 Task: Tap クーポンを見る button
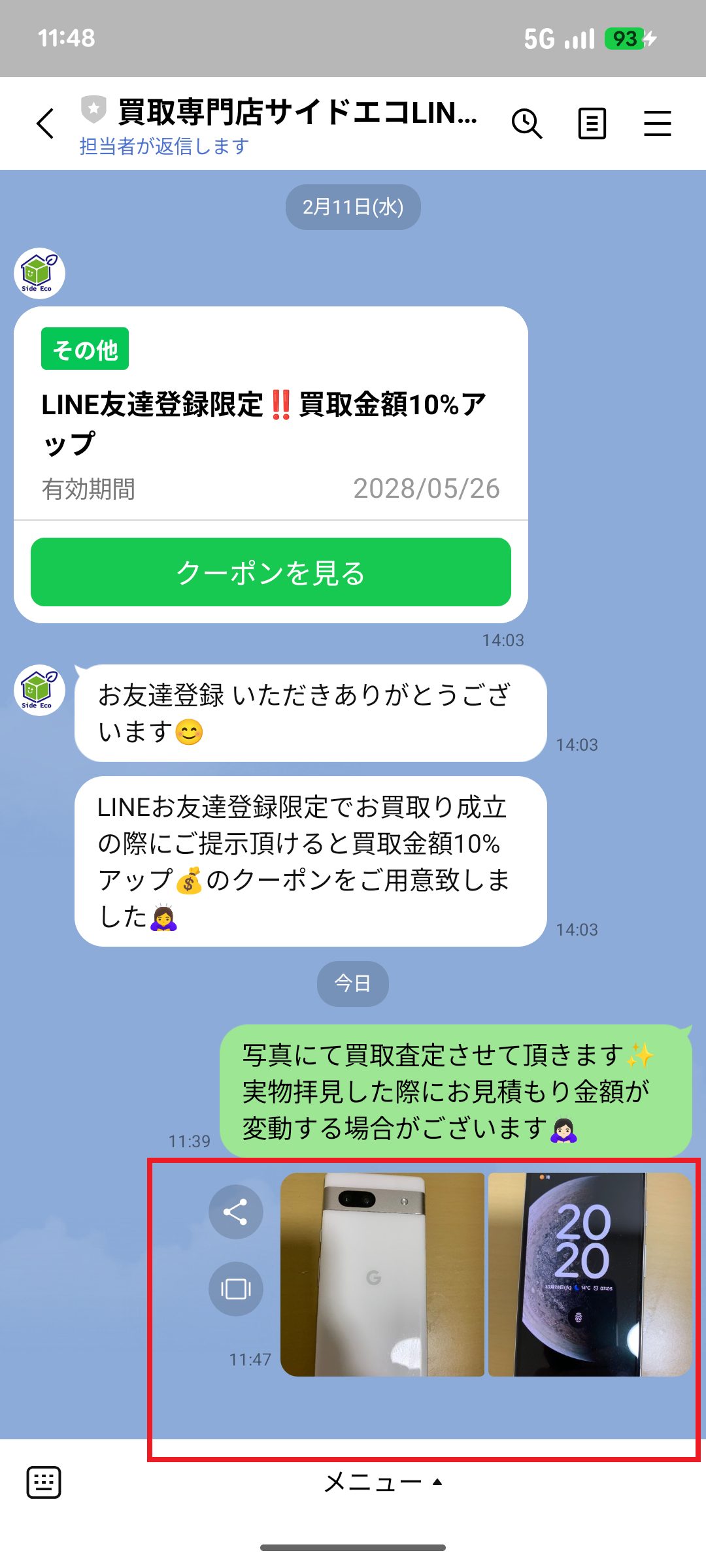[271, 572]
